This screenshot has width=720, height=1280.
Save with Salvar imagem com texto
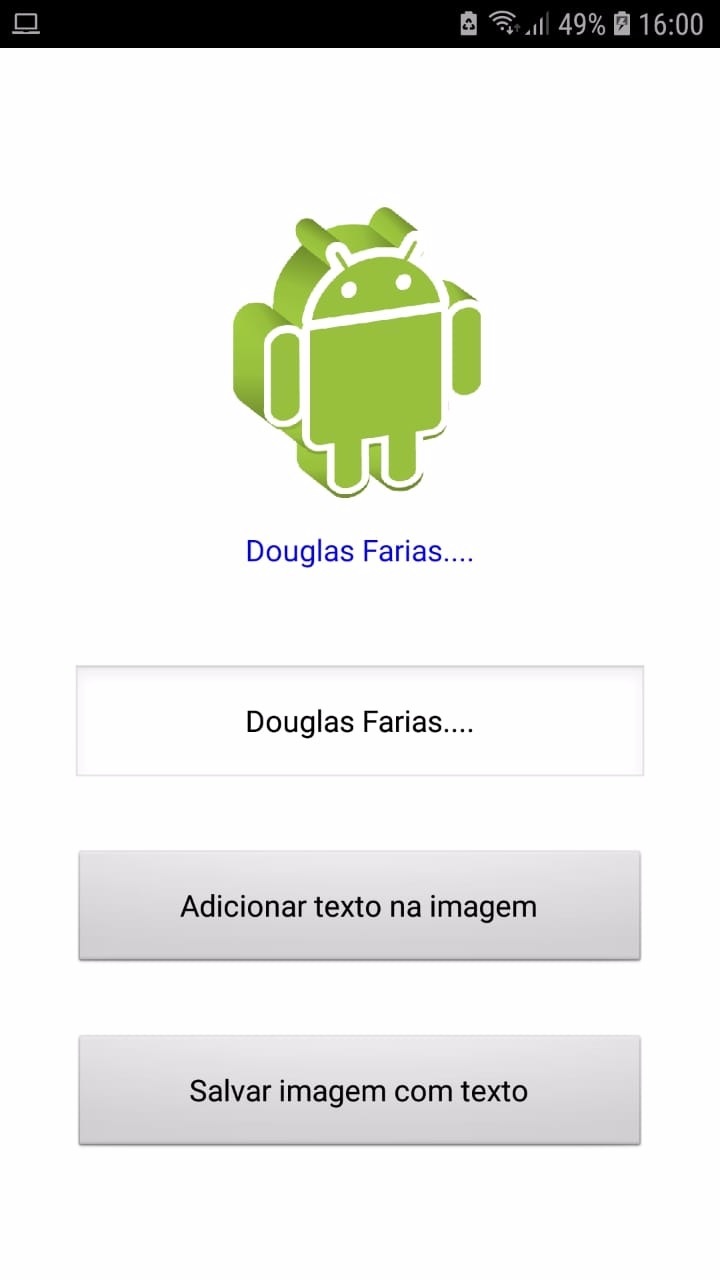click(359, 1090)
